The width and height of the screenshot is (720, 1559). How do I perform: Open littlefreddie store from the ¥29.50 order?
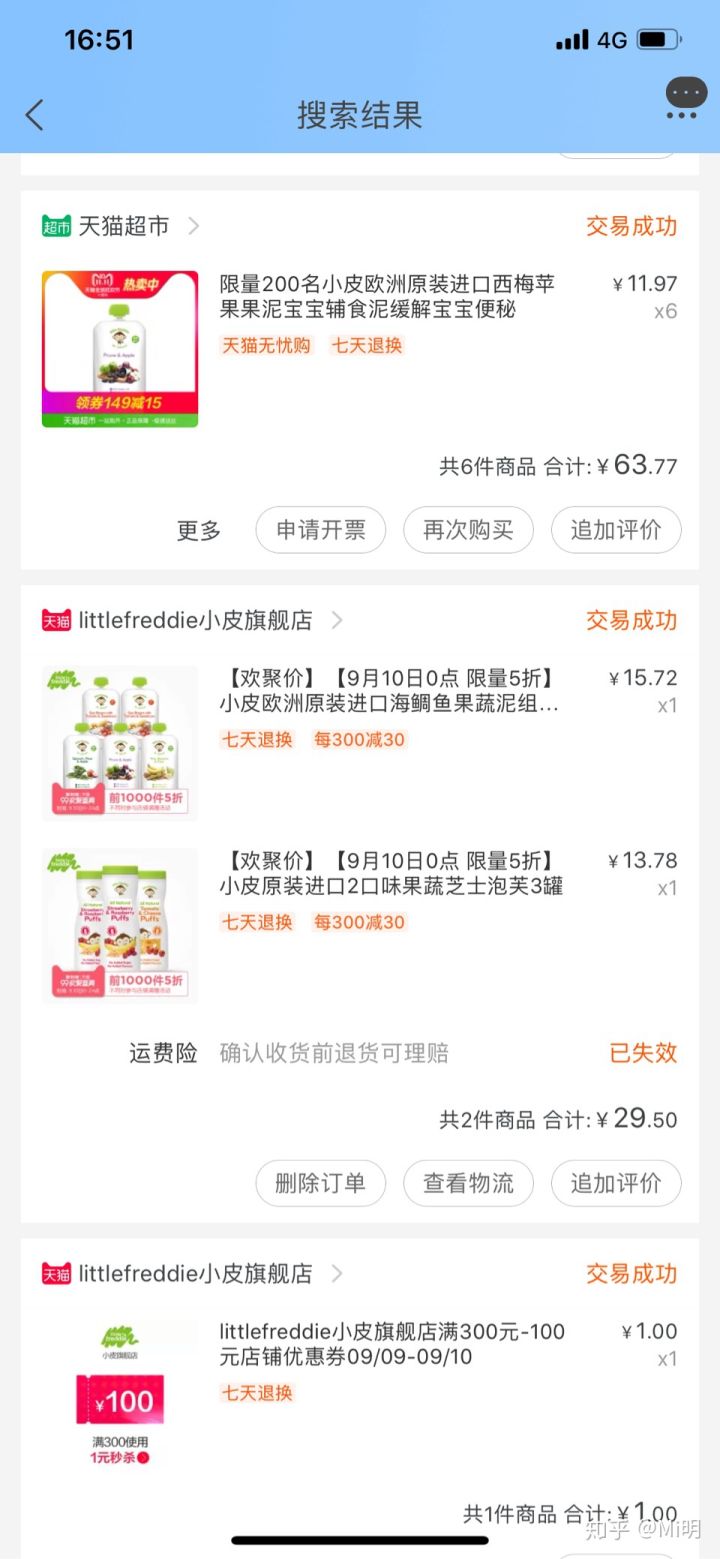pyautogui.click(x=195, y=620)
